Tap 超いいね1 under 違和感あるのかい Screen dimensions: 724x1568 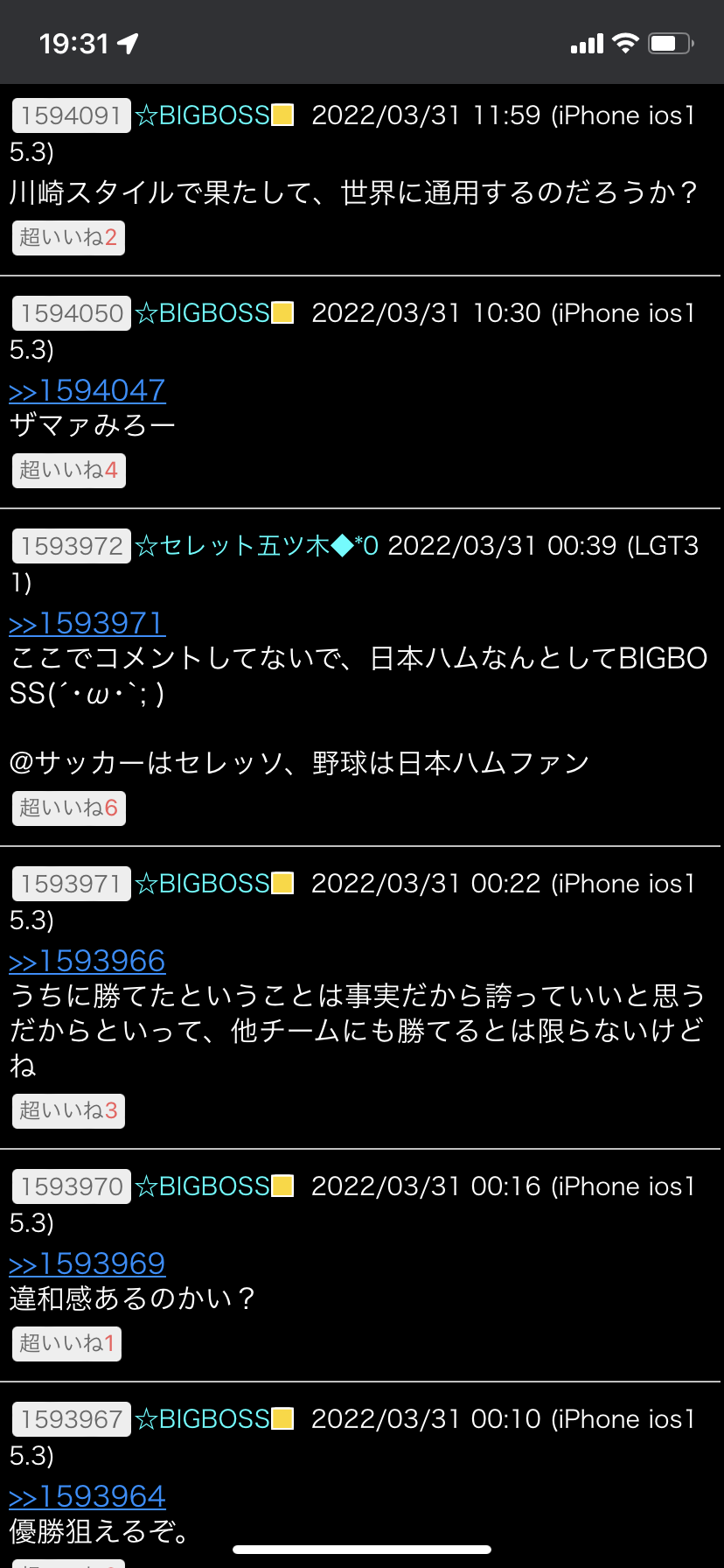point(66,1343)
